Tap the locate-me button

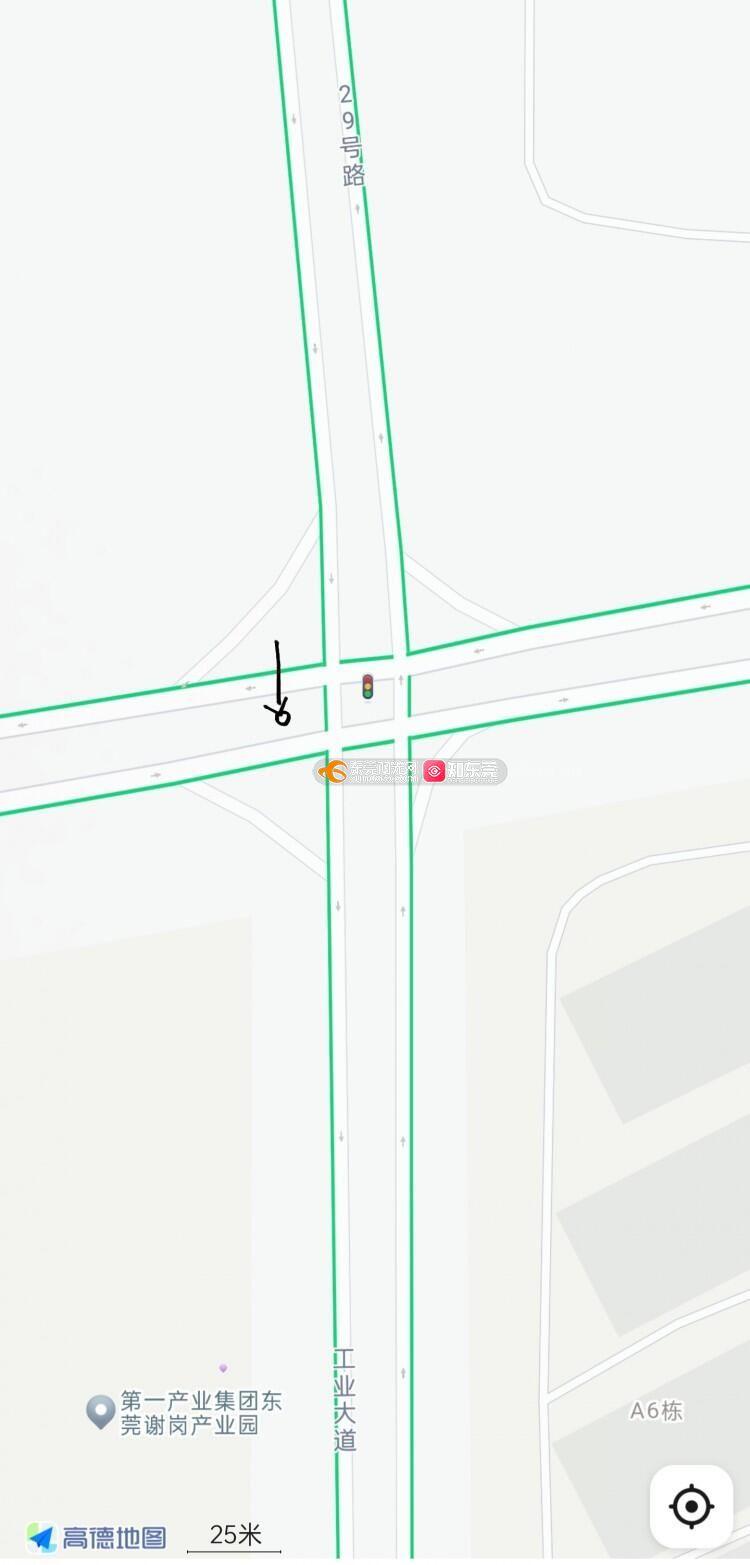click(x=691, y=1506)
